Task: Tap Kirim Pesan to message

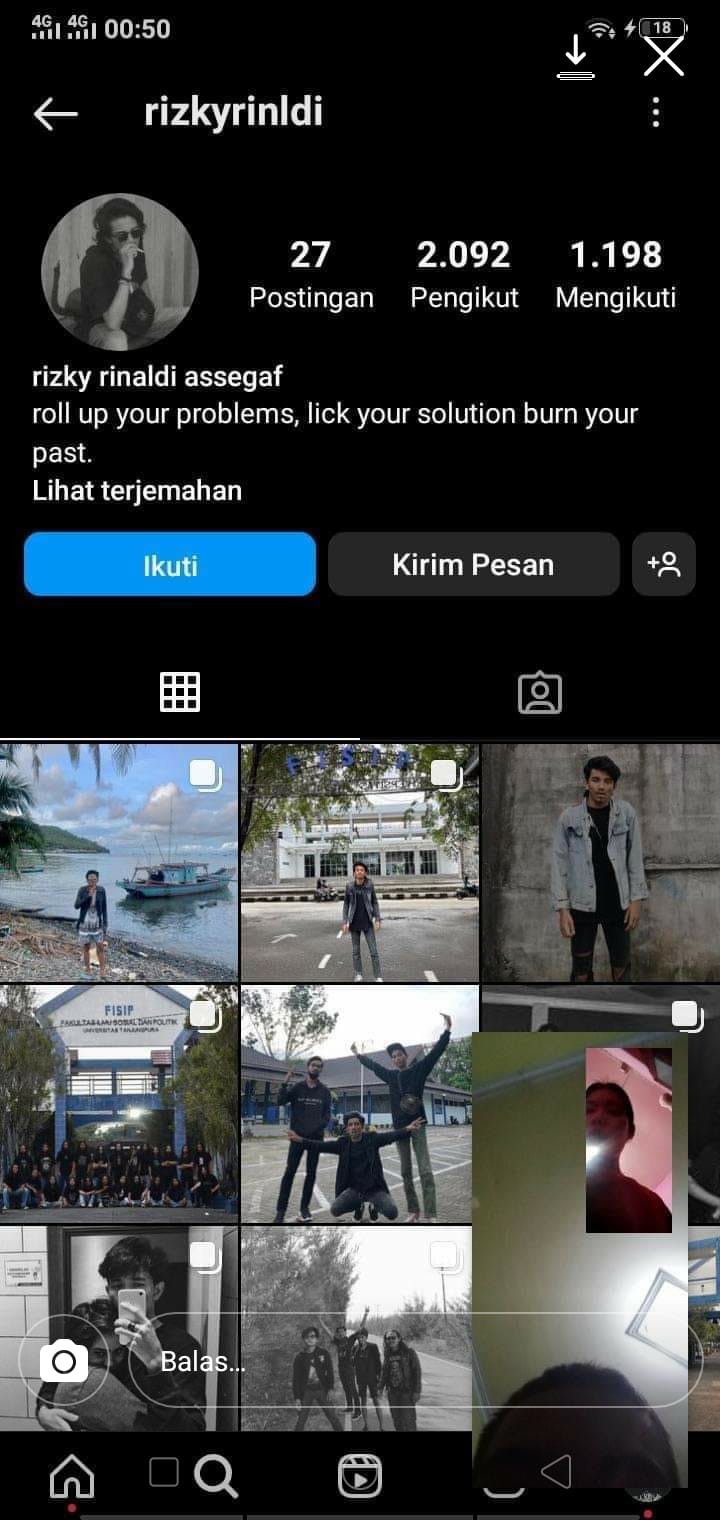Action: click(x=473, y=565)
